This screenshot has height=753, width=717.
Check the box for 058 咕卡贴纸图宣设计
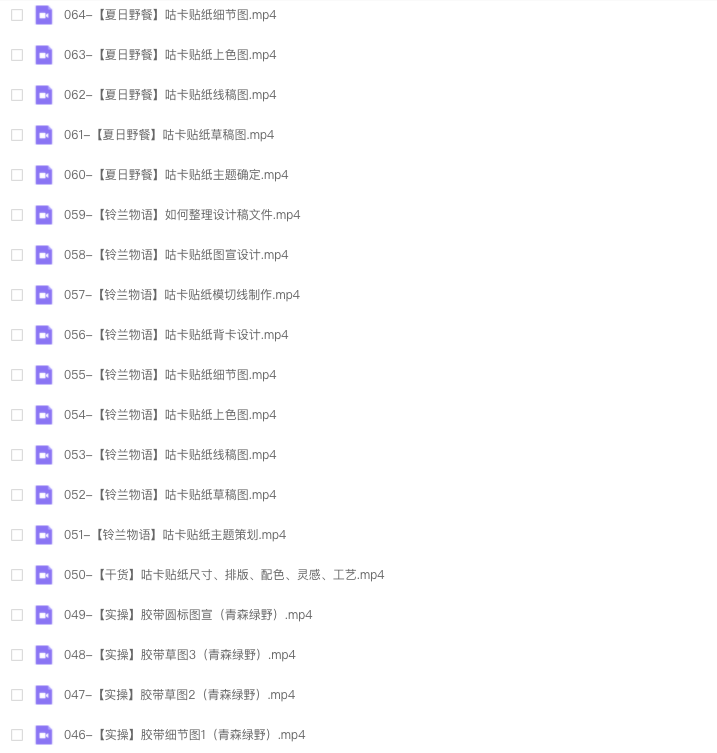pyautogui.click(x=17, y=255)
